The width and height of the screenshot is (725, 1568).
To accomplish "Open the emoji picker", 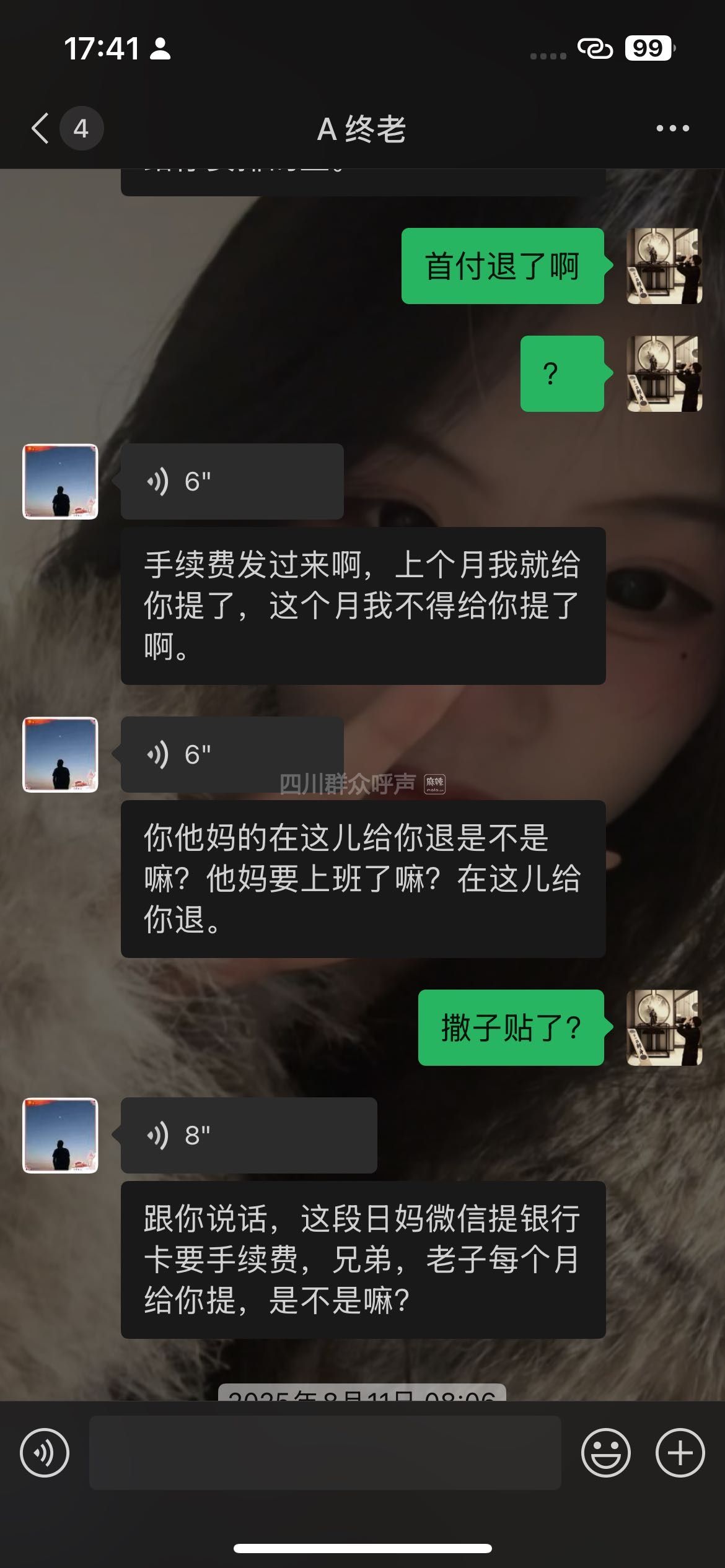I will click(605, 1453).
